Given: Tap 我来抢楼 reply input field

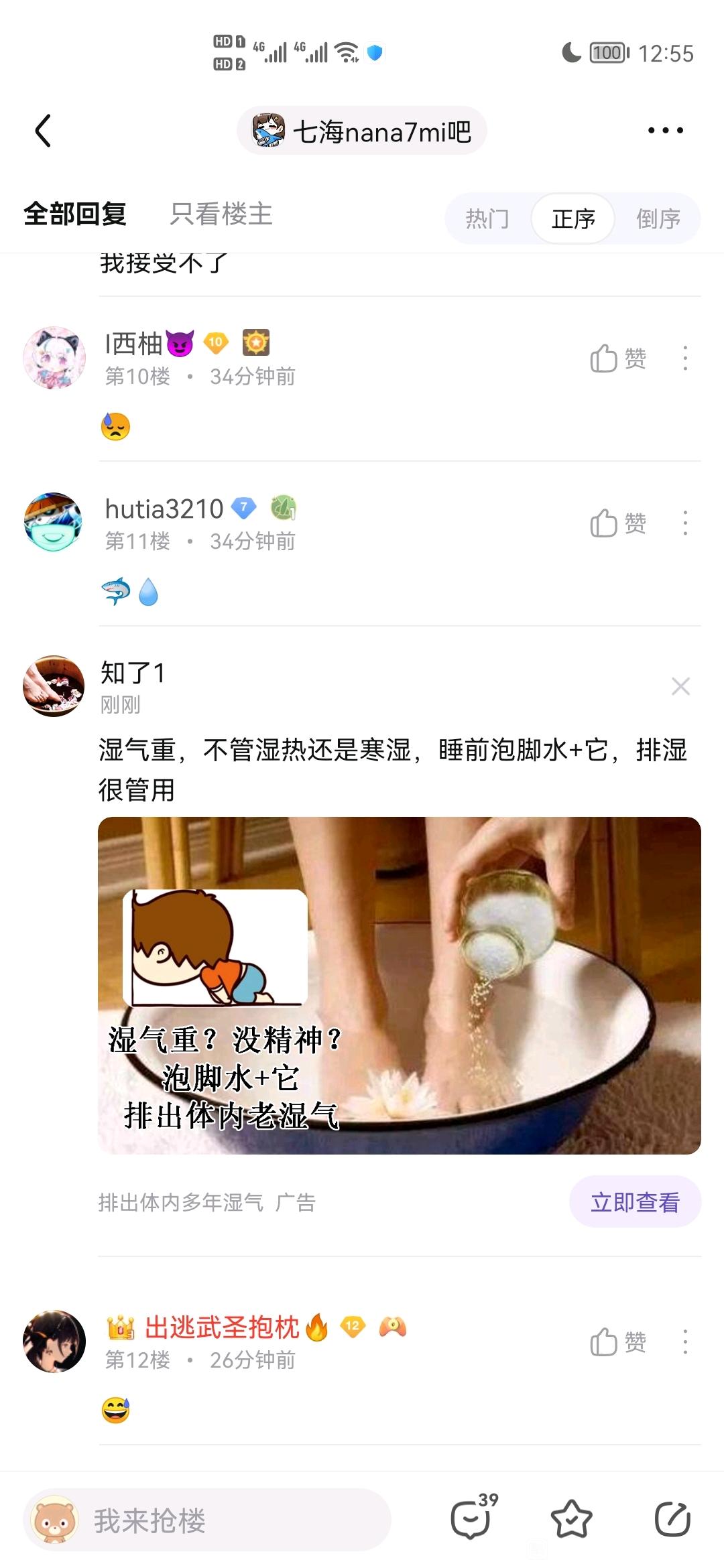Looking at the screenshot, I should coord(208,1520).
